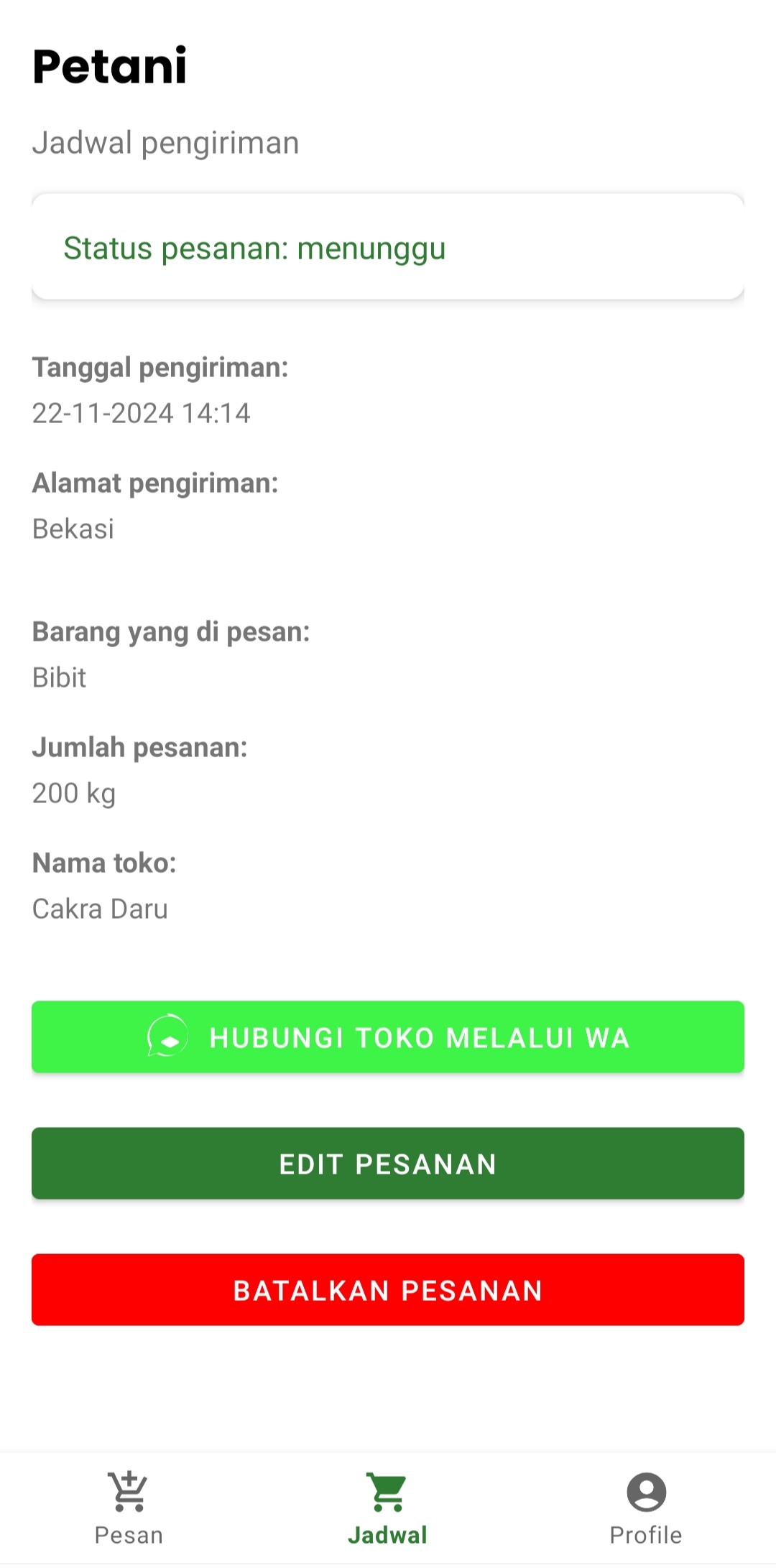This screenshot has height=1568, width=776.
Task: Select the Jadwal tab label
Action: click(x=386, y=1534)
